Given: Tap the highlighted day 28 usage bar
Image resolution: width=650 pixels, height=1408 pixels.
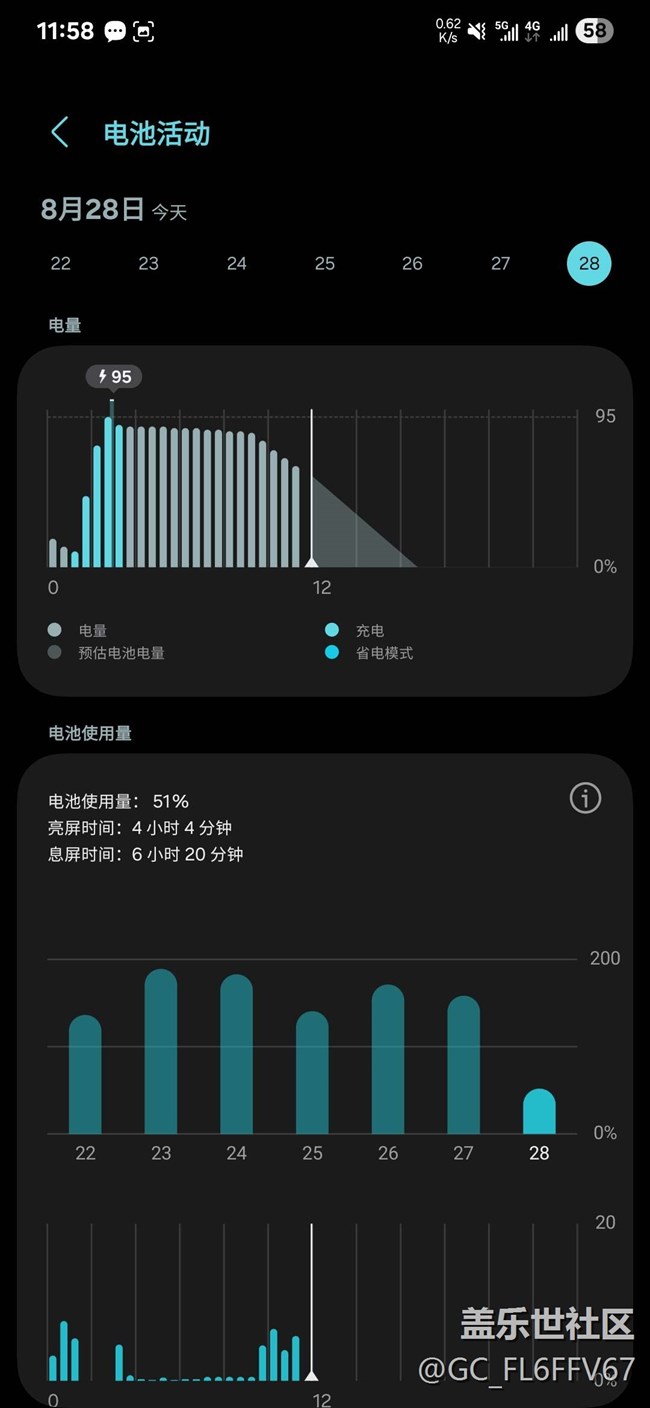Looking at the screenshot, I should click(x=539, y=1111).
